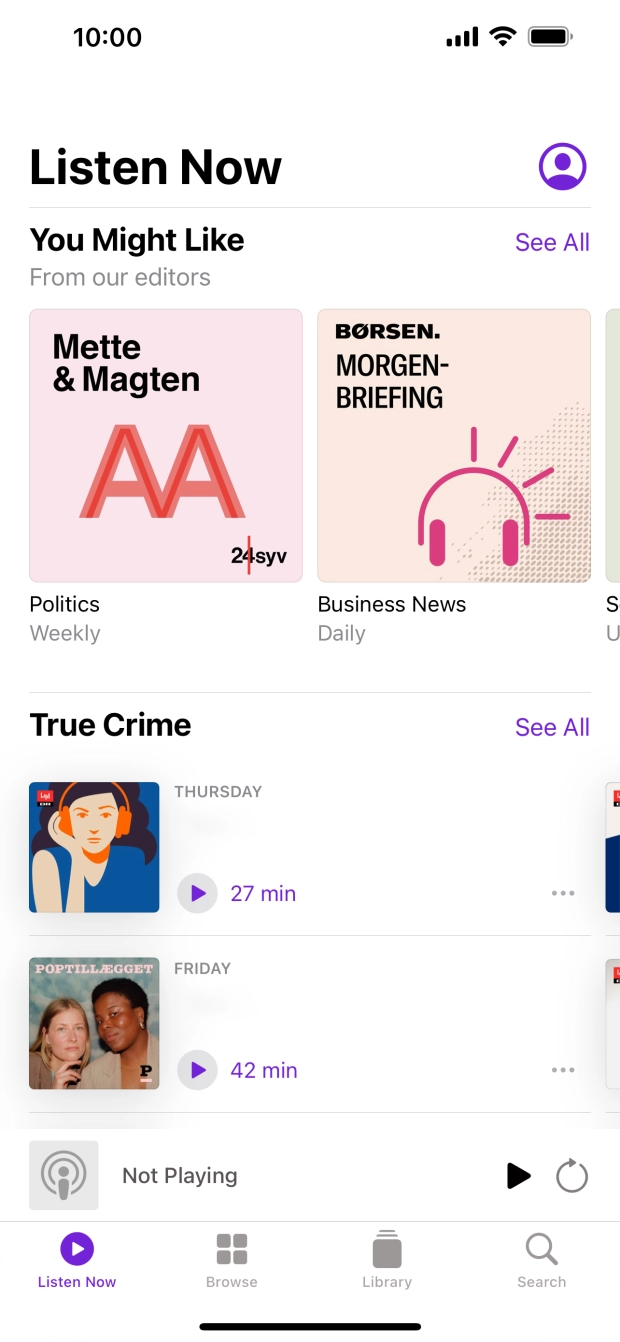
Task: Select the Listen Now tab
Action: [x=77, y=1260]
